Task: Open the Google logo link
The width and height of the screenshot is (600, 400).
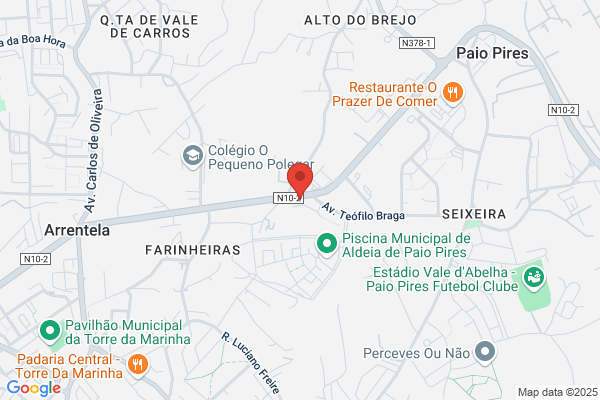Action: pyautogui.click(x=34, y=388)
